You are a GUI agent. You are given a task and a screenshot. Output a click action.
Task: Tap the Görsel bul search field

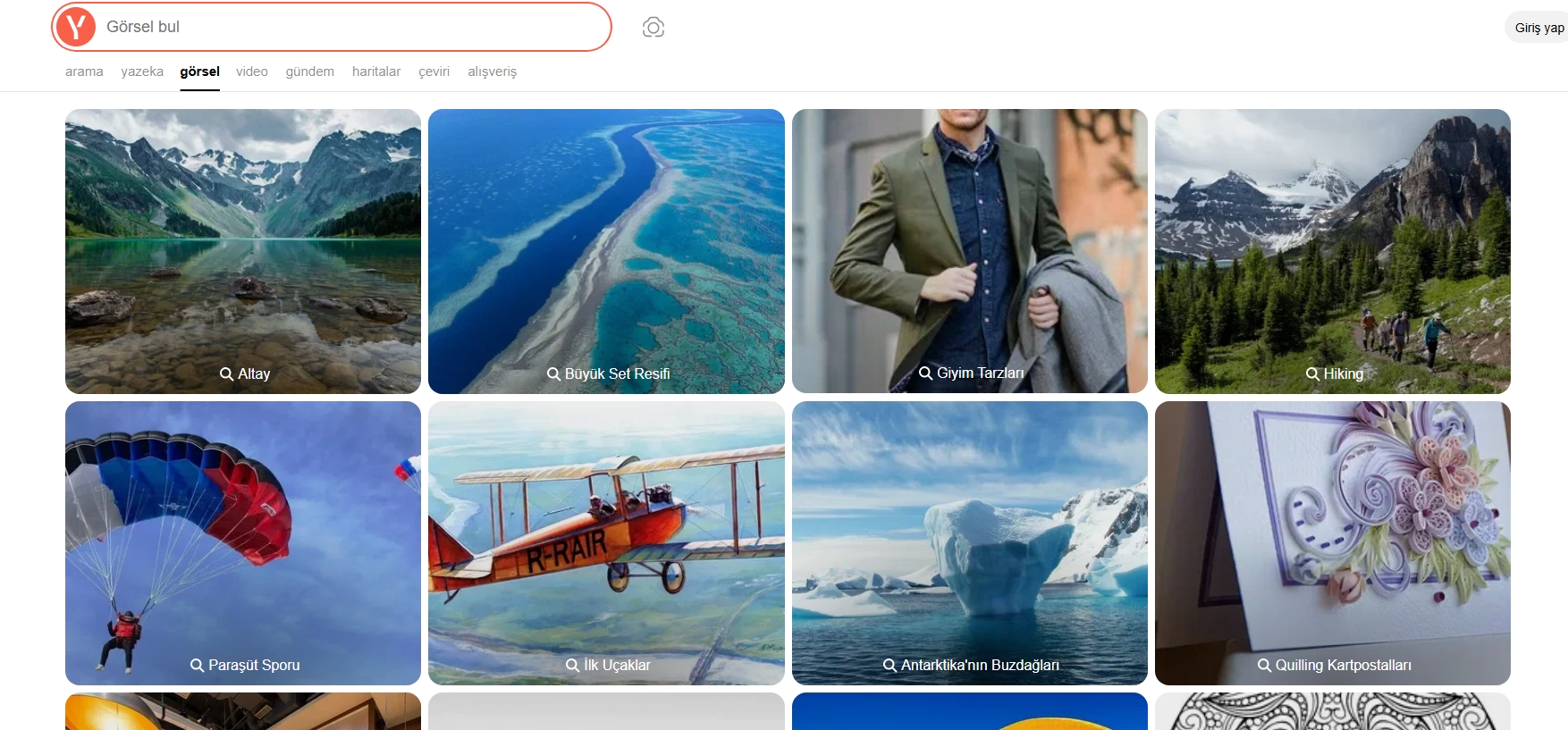(x=349, y=27)
